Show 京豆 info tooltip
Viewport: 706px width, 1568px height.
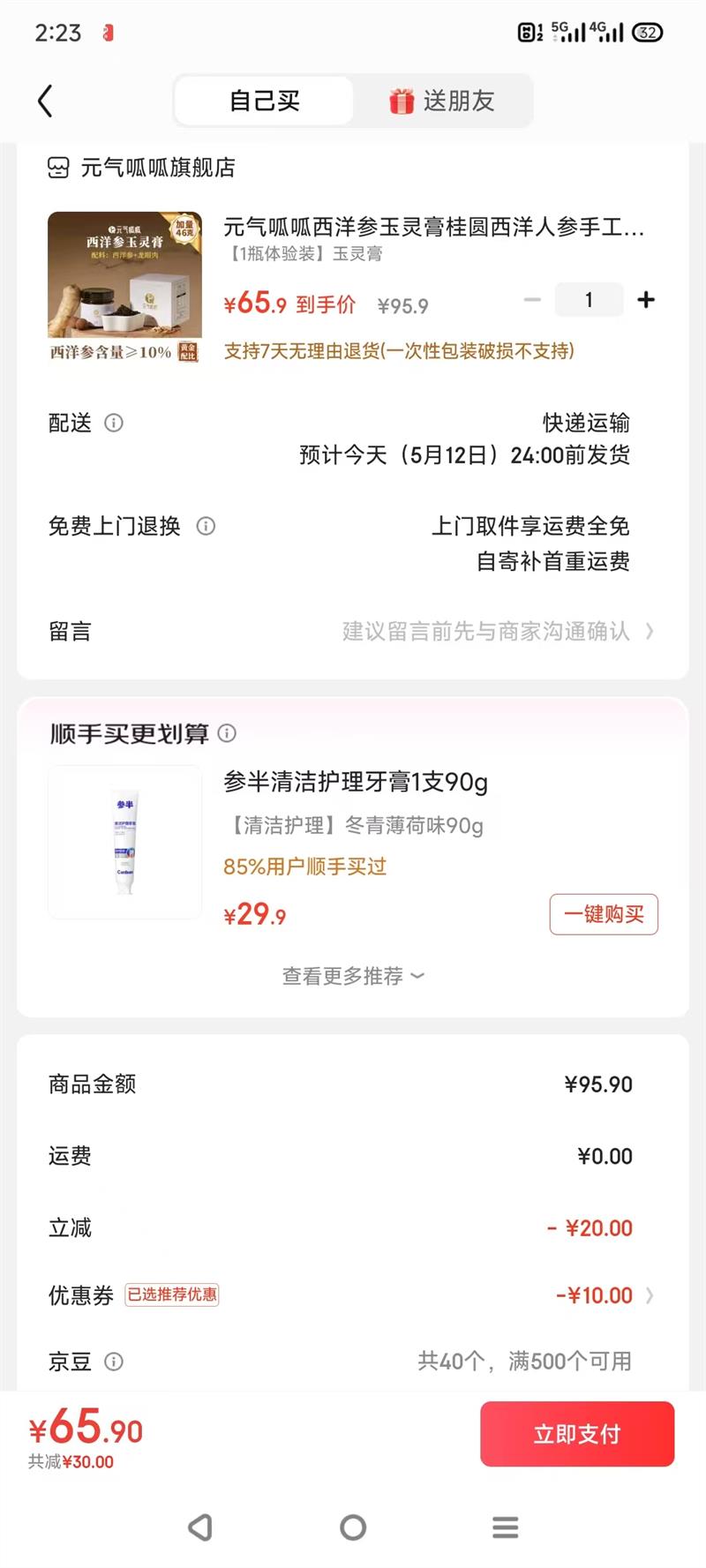[114, 1362]
